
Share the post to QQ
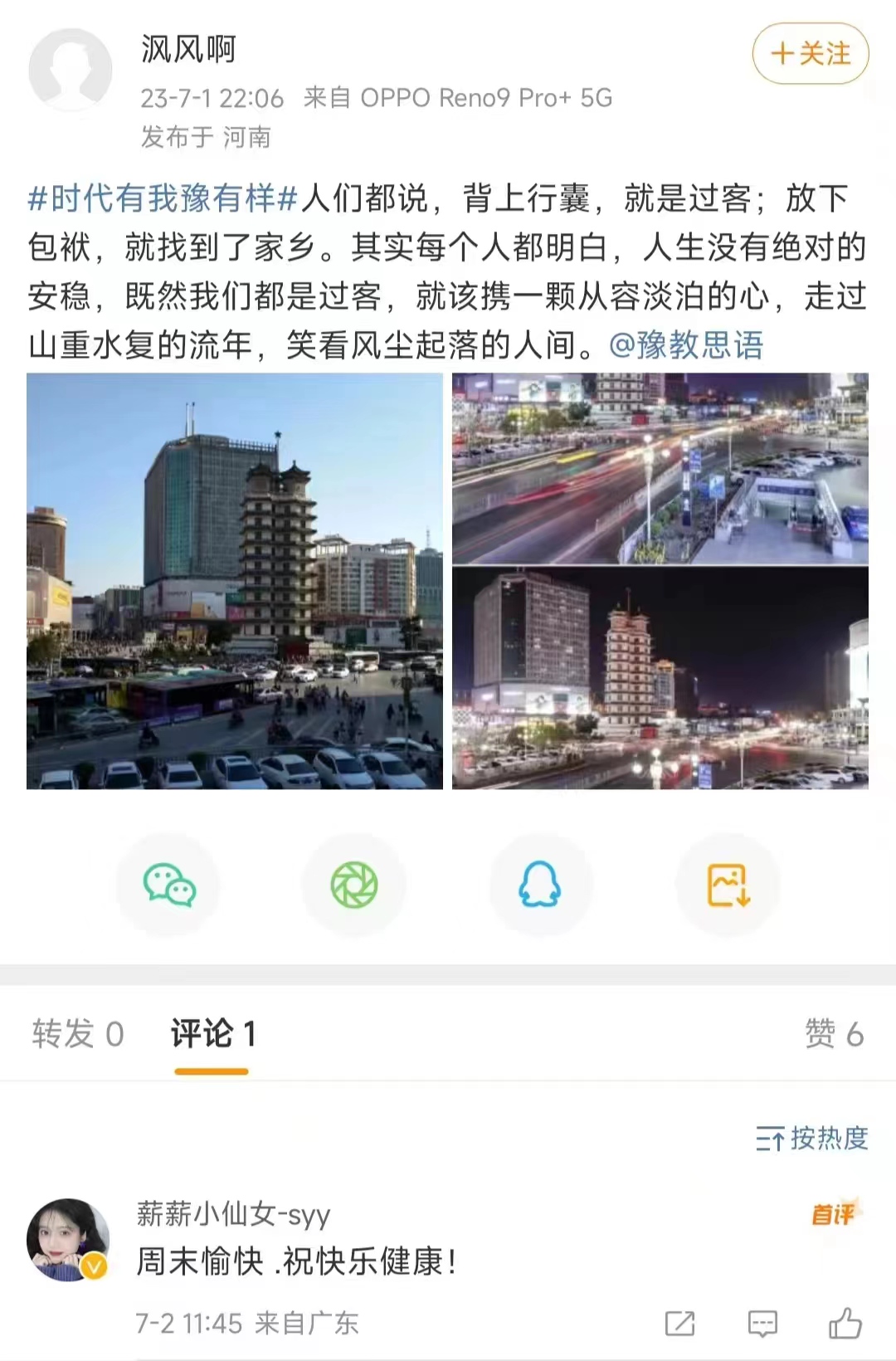(x=540, y=885)
